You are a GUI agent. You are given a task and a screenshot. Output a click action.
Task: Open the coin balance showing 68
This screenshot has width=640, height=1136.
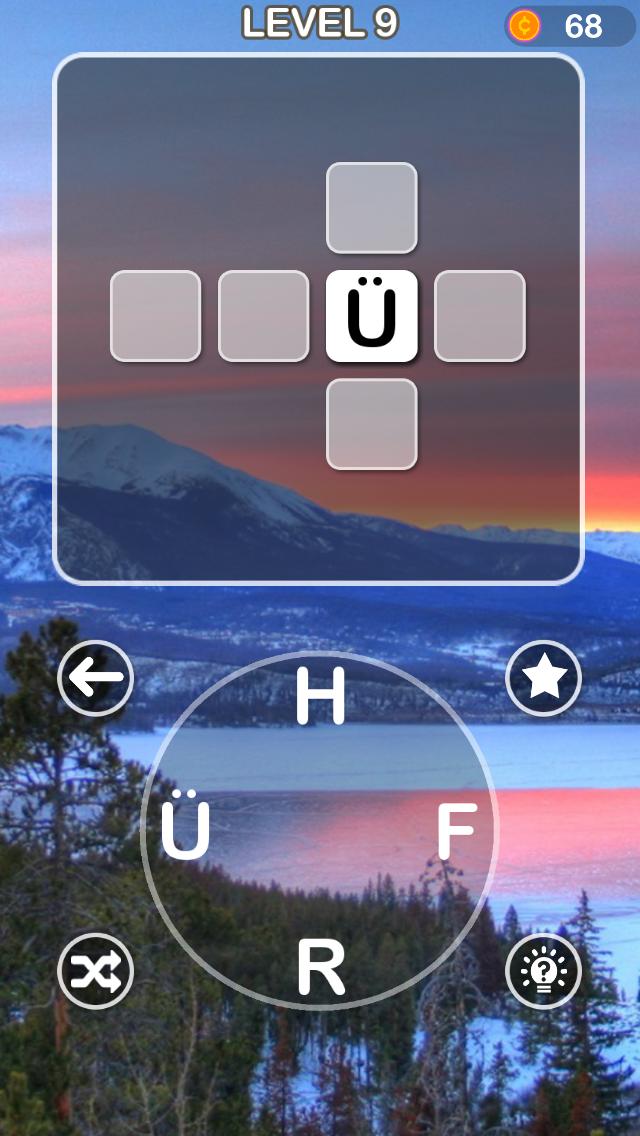coord(568,26)
